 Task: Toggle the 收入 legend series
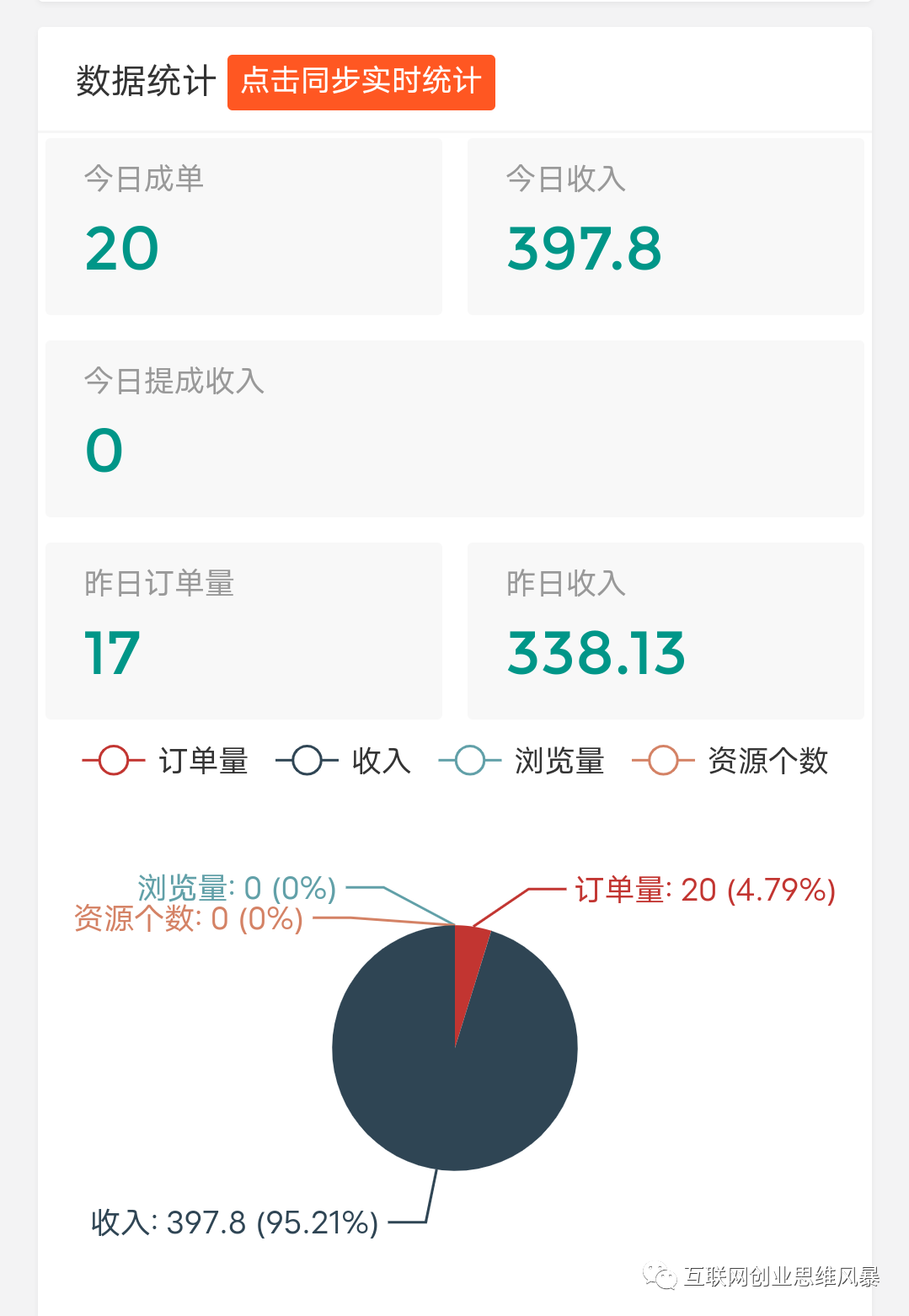[x=344, y=761]
